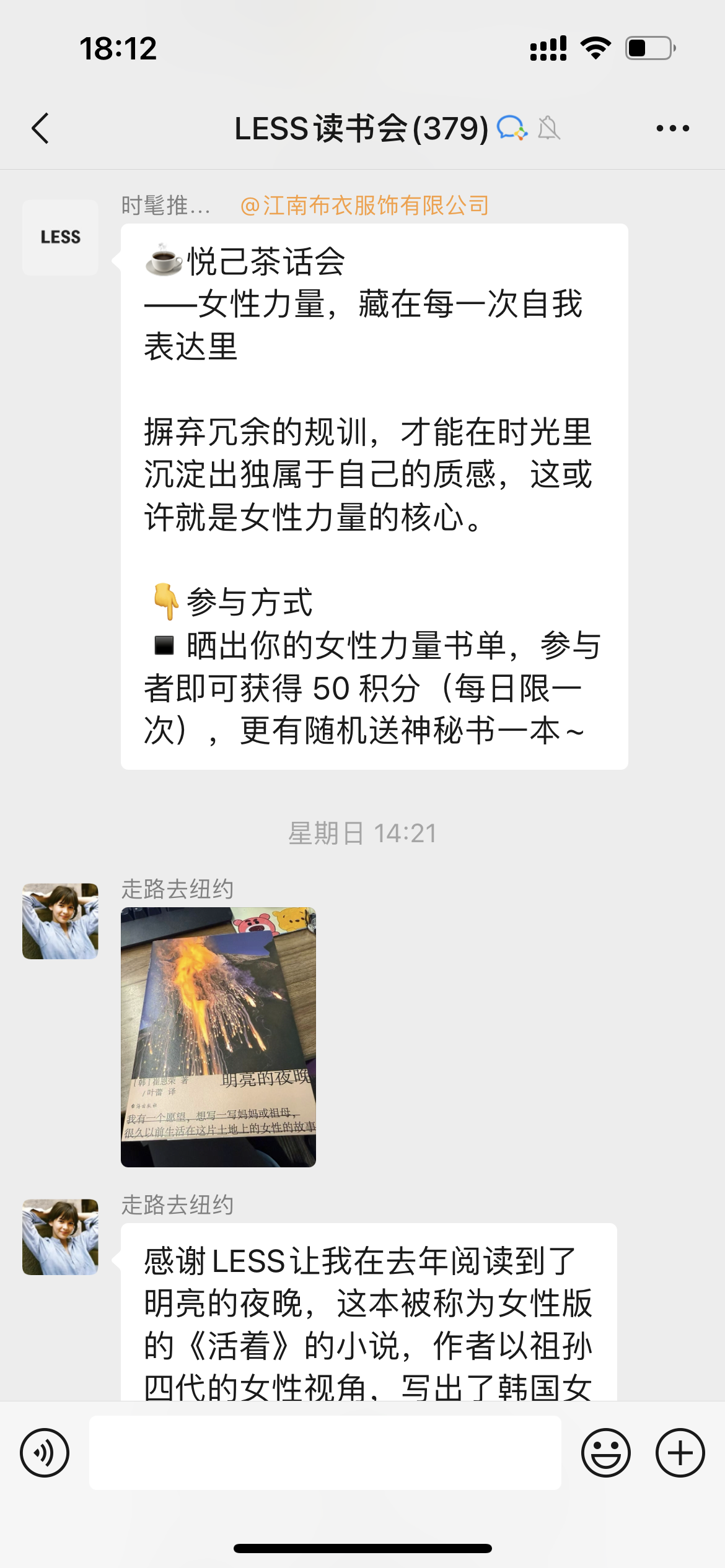Go back from LESS读书会 chat
The height and width of the screenshot is (1568, 725).
point(41,129)
